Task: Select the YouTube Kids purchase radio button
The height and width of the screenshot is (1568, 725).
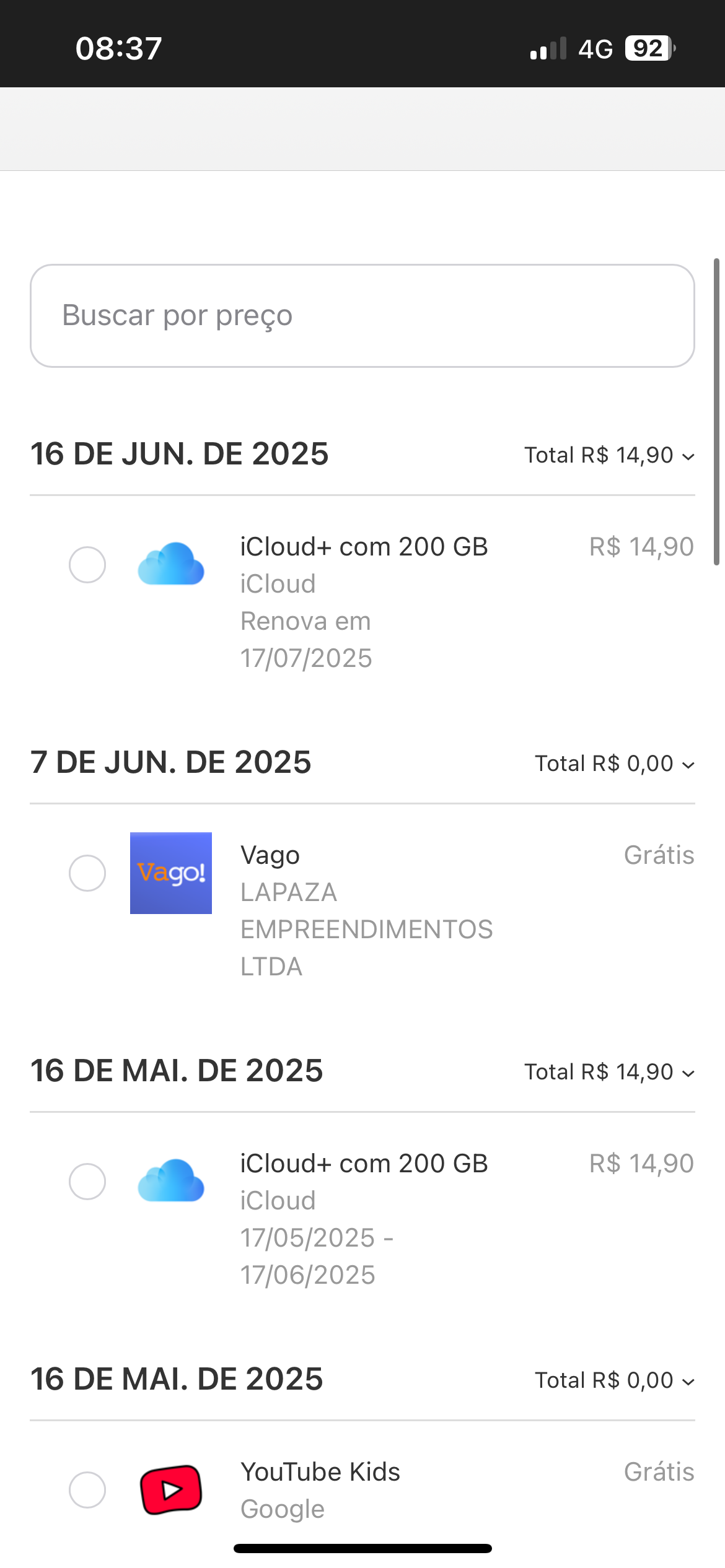Action: [87, 1490]
